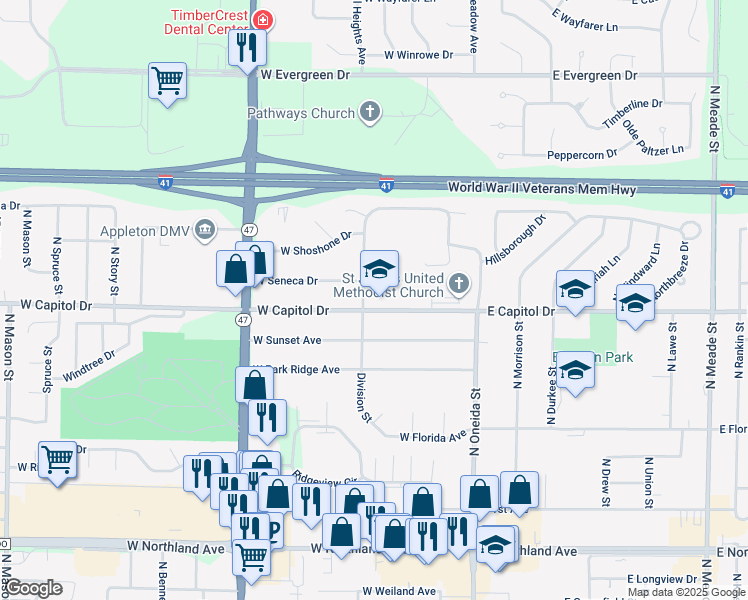748x600 pixels.
Task: Select the Pathways Church map pin
Action: click(370, 112)
